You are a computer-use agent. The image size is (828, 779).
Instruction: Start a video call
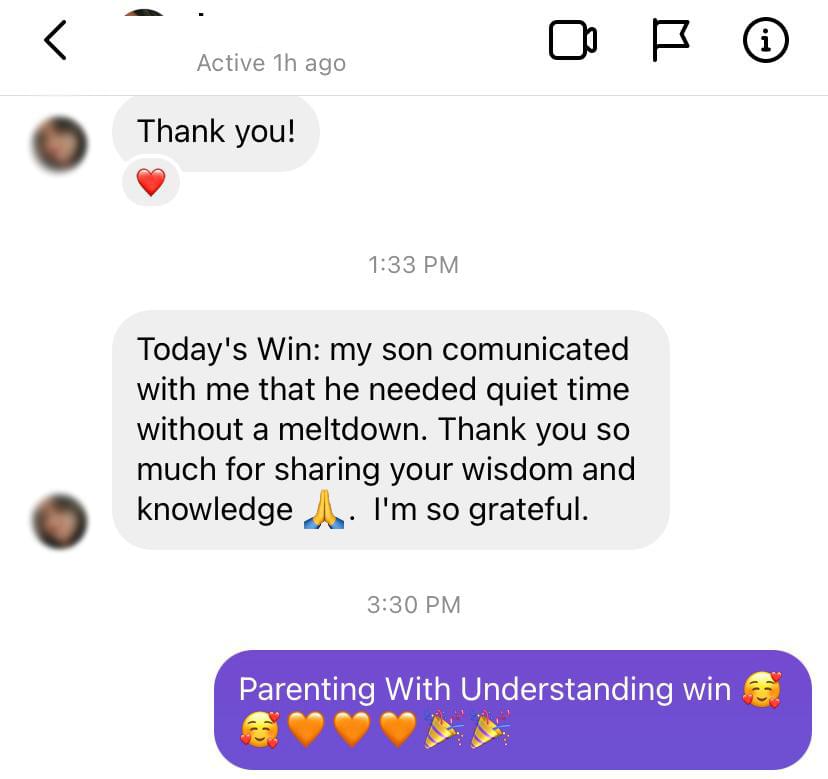pos(572,40)
